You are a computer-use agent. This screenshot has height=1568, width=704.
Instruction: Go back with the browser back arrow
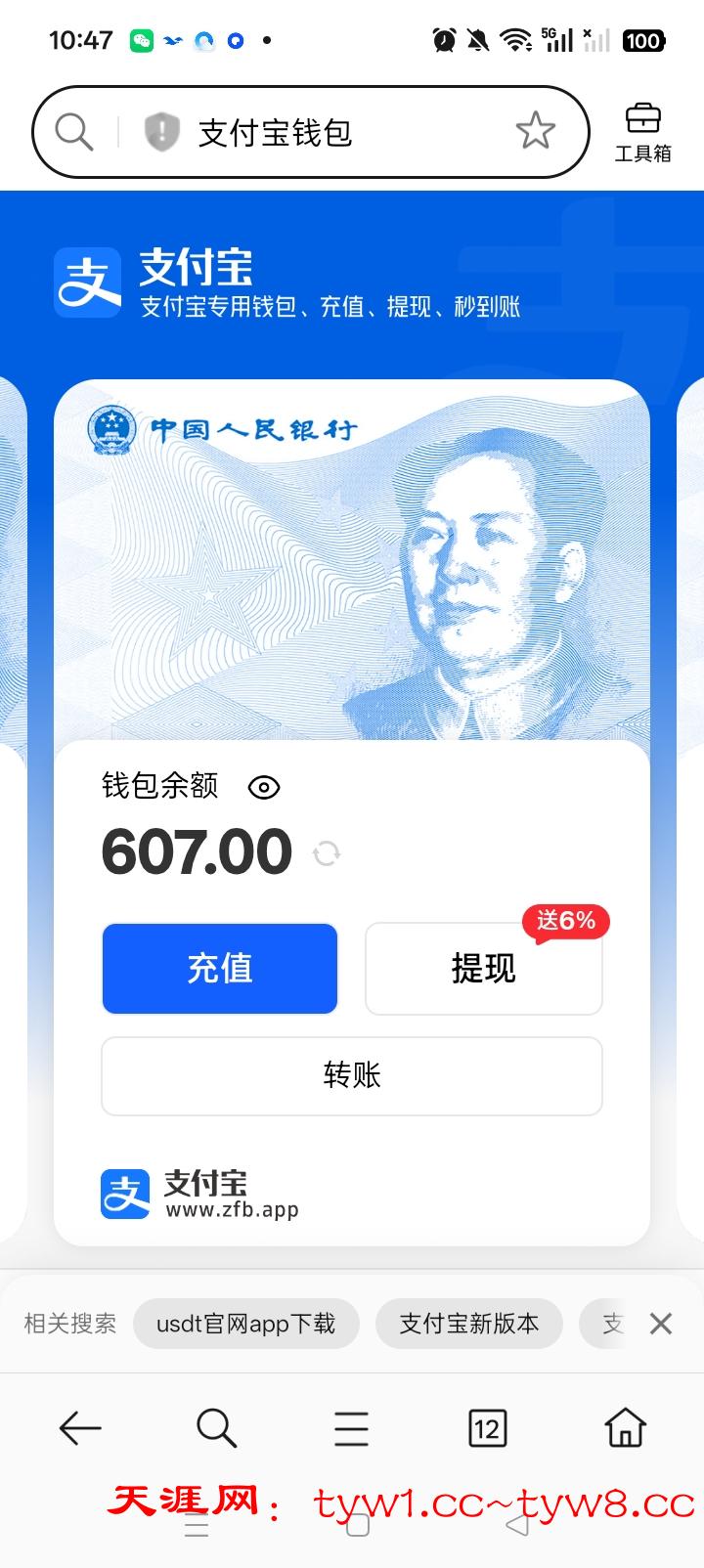tap(80, 1428)
